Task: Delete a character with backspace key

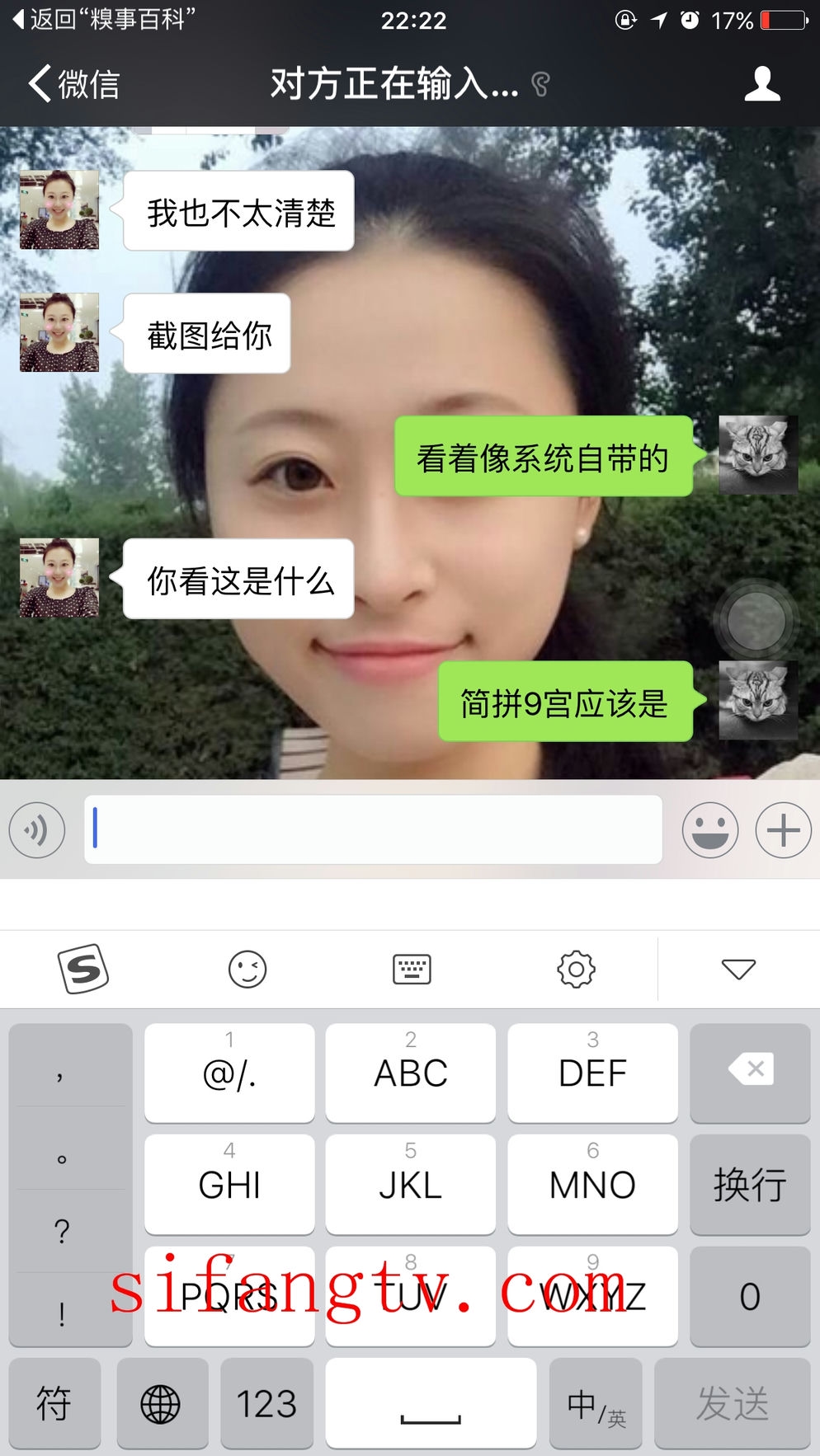Action: (750, 1071)
